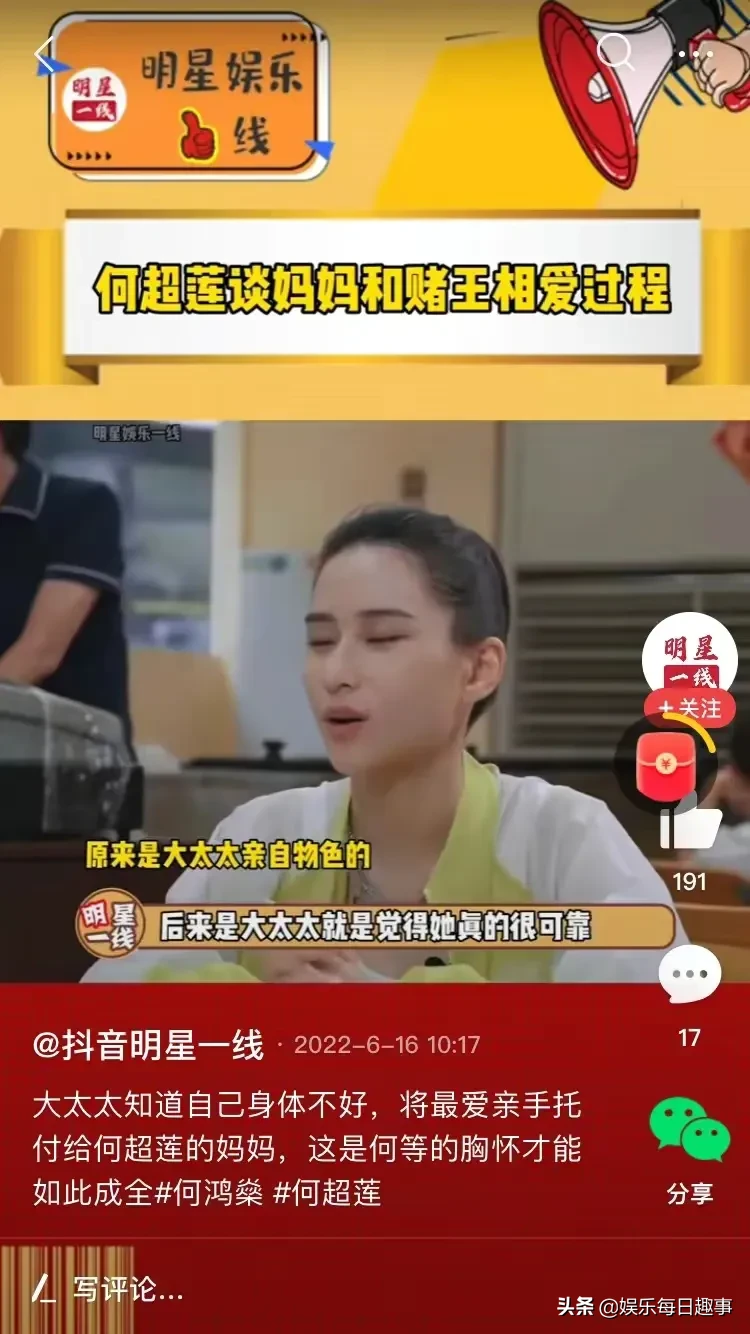This screenshot has width=750, height=1334.
Task: Like the video with thumbs-up
Action: coord(690,828)
